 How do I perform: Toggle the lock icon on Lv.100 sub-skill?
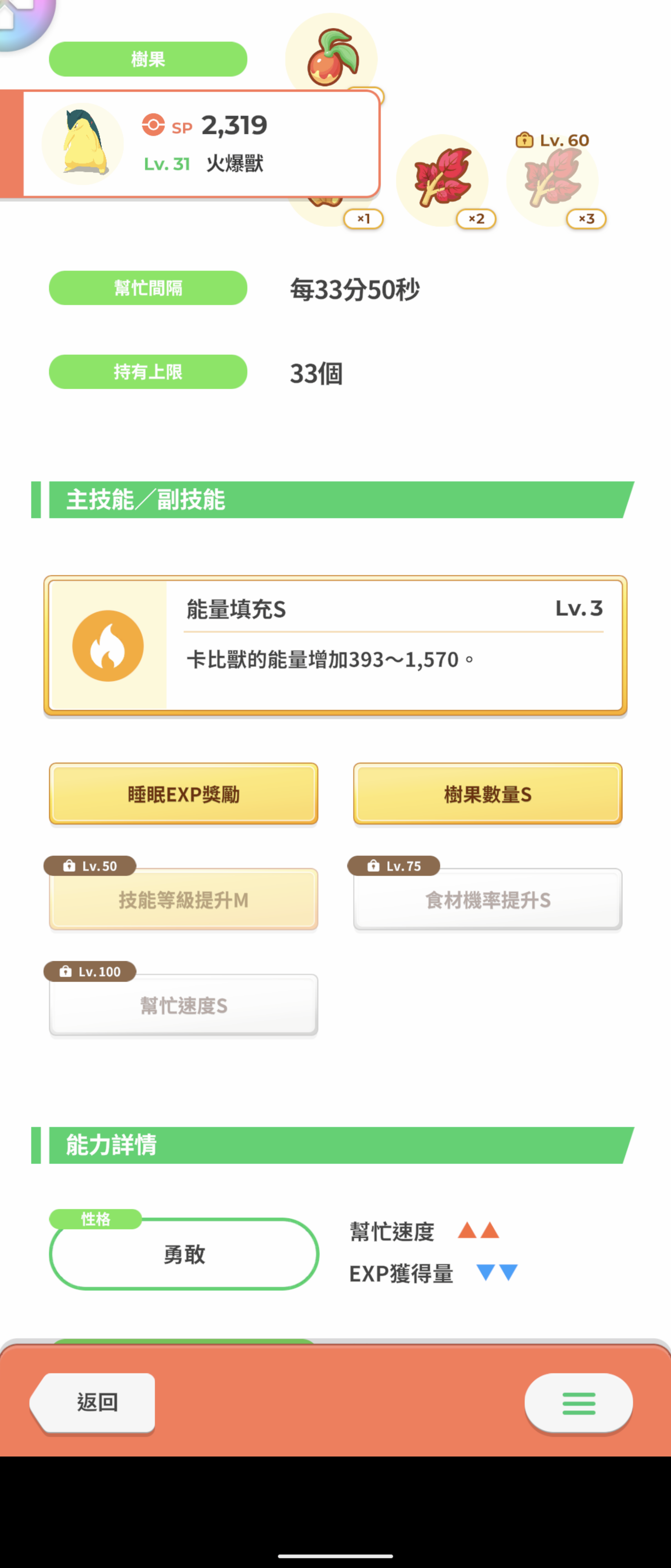click(67, 971)
